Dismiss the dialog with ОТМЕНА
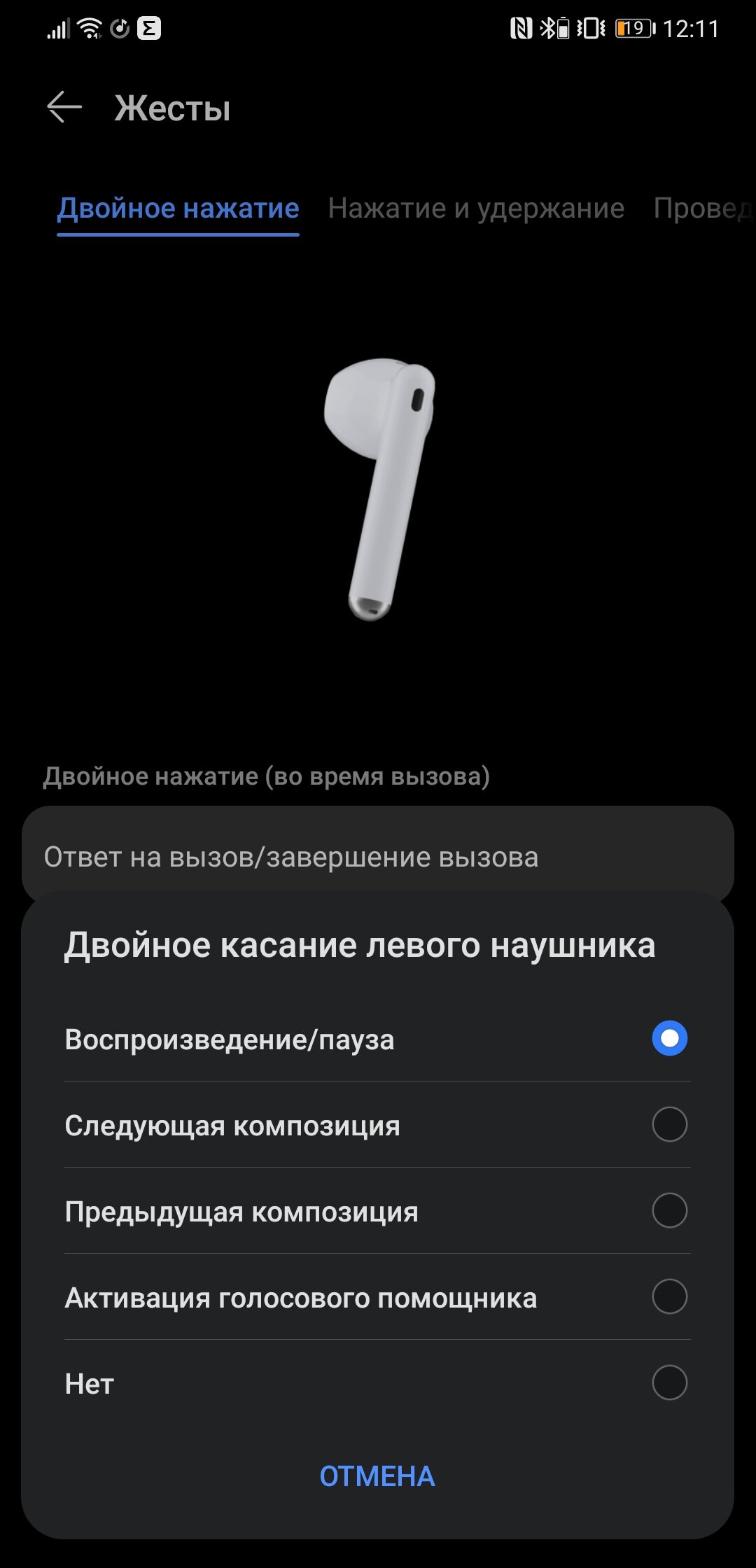Viewport: 756px width, 1568px height. pyautogui.click(x=377, y=1476)
